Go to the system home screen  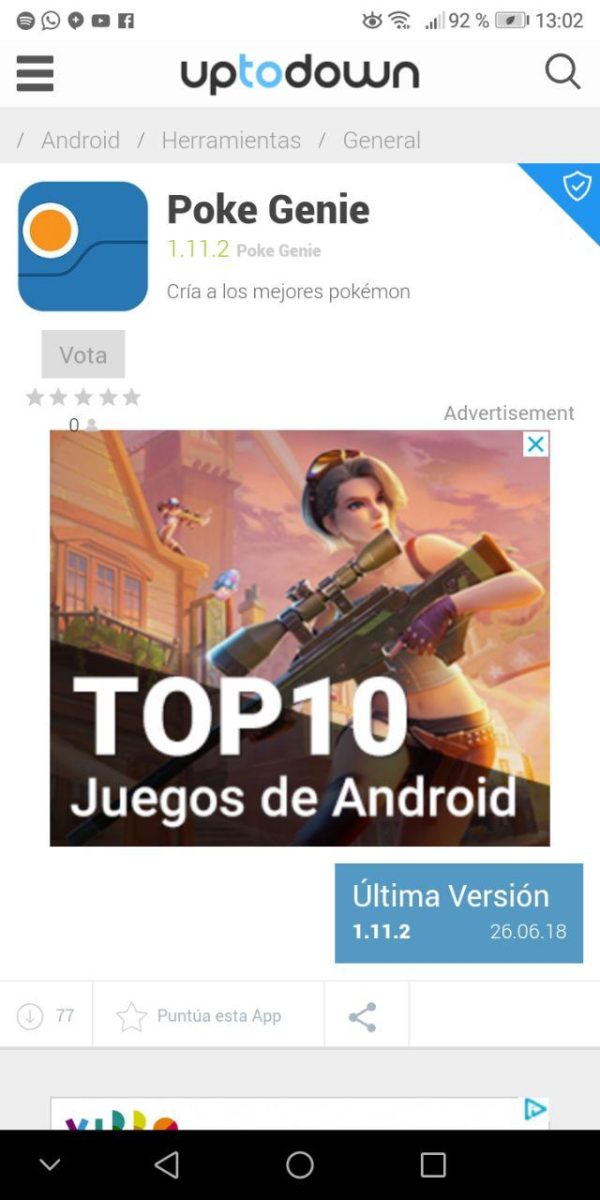tap(300, 1164)
